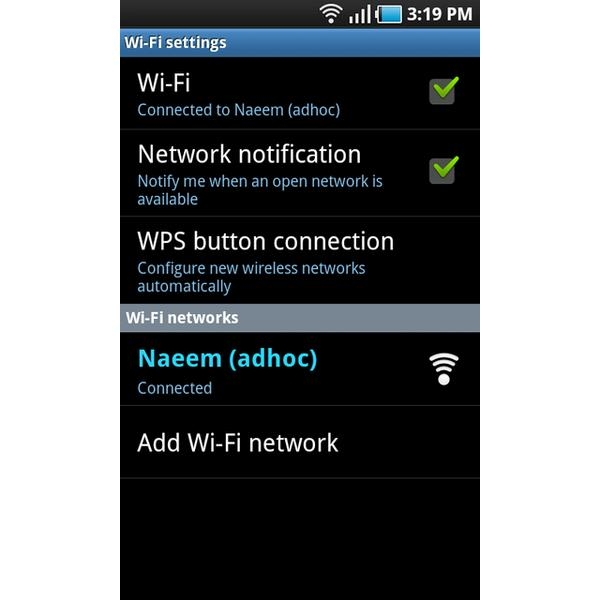Disable the Network notification checkbox

tap(443, 169)
